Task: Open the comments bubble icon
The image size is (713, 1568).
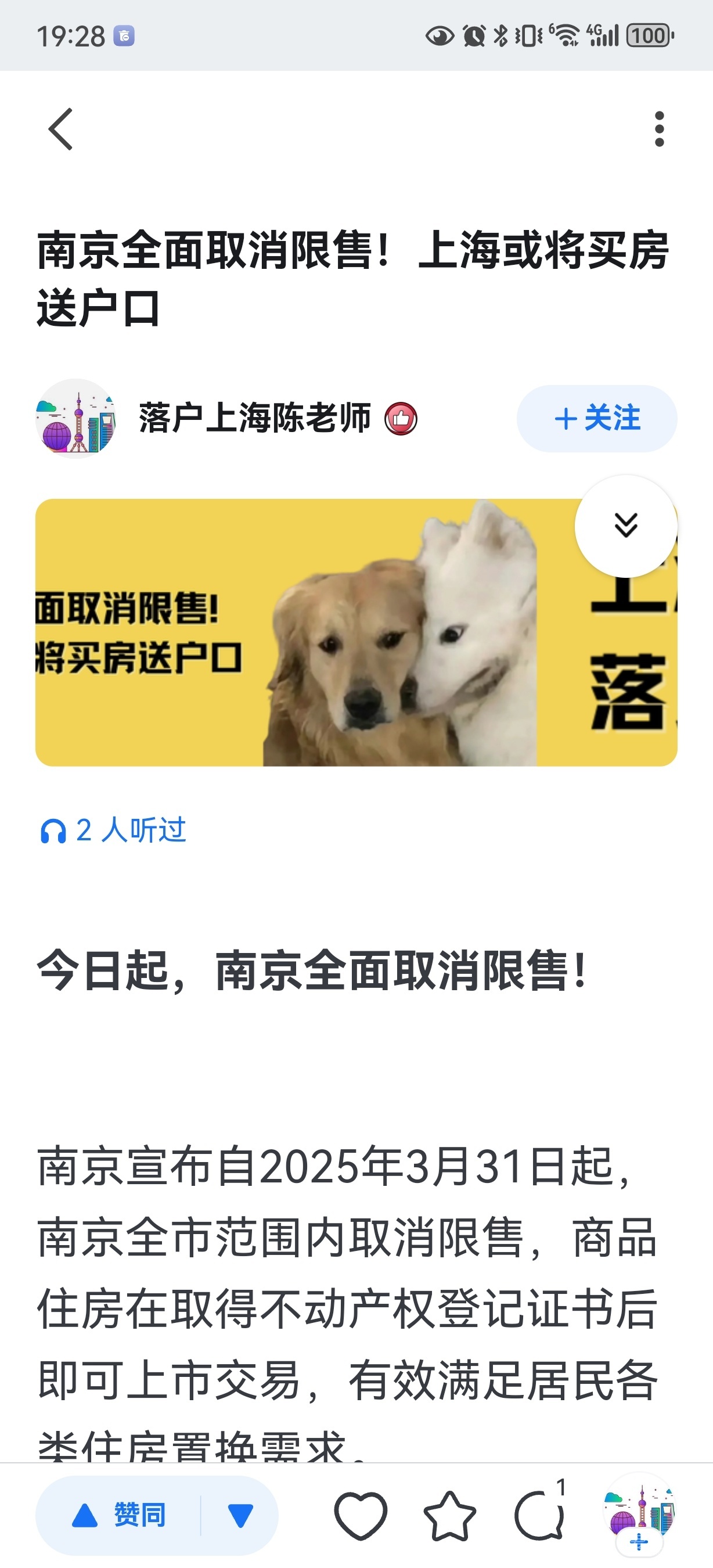Action: [539, 1515]
